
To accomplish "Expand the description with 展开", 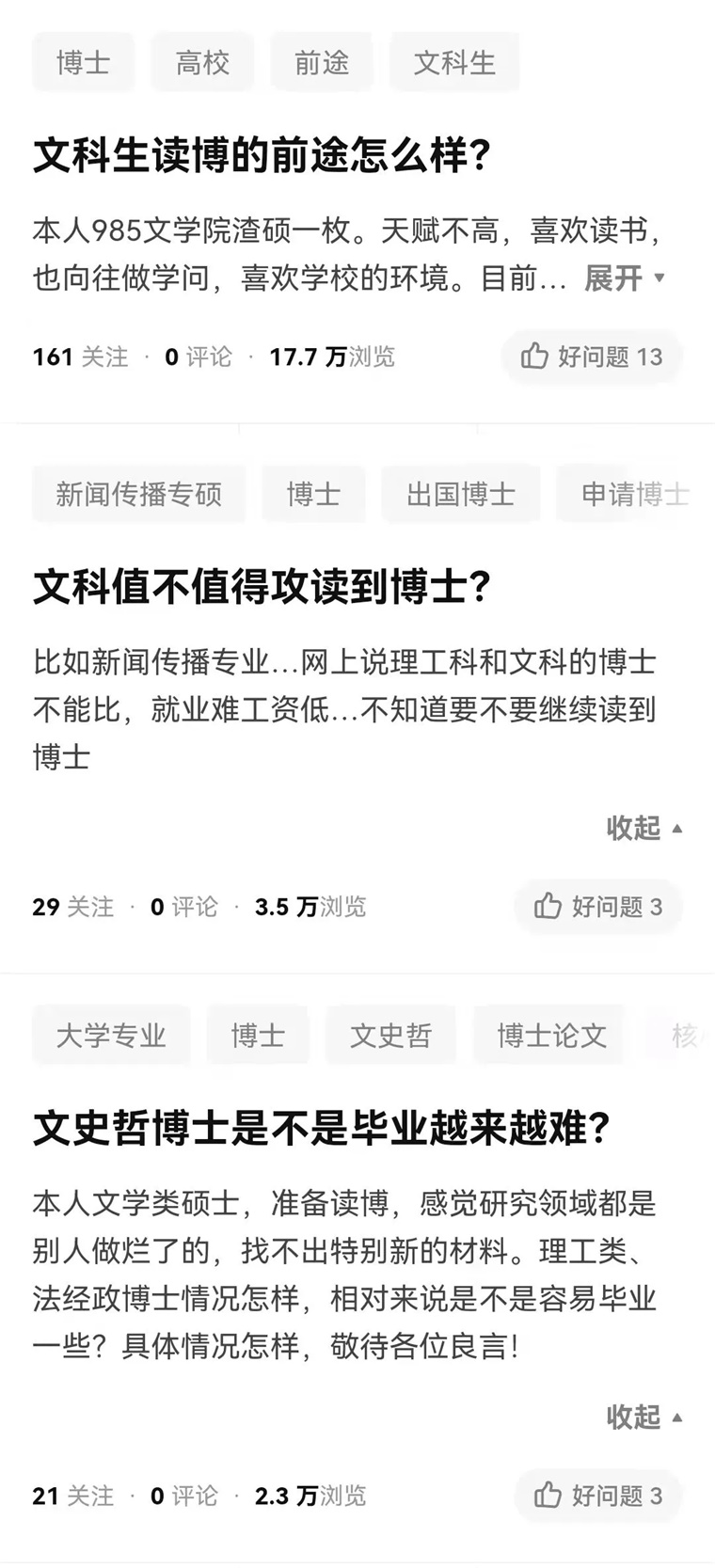I will [624, 278].
